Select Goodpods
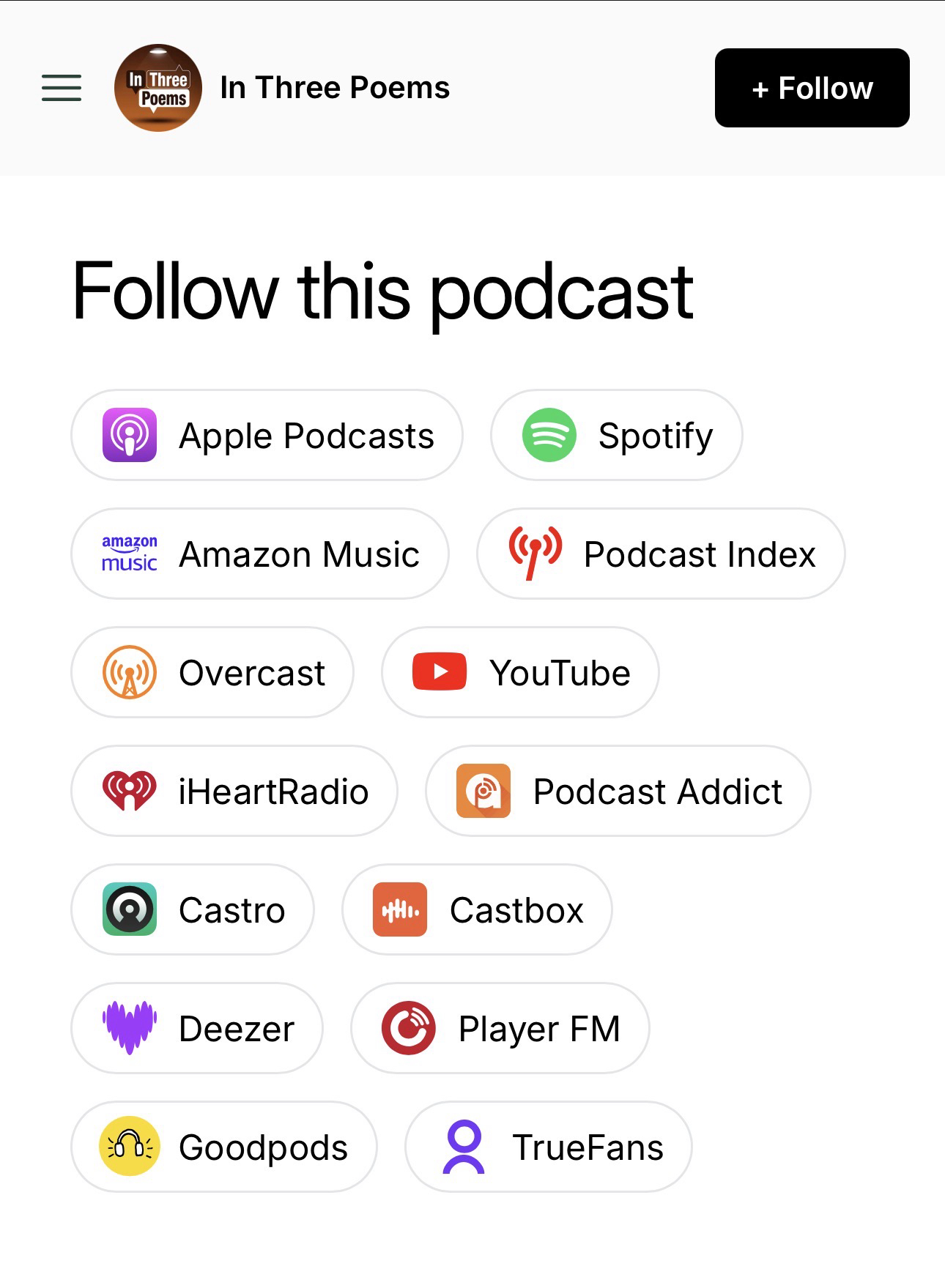Image resolution: width=945 pixels, height=1288 pixels. point(223,1147)
